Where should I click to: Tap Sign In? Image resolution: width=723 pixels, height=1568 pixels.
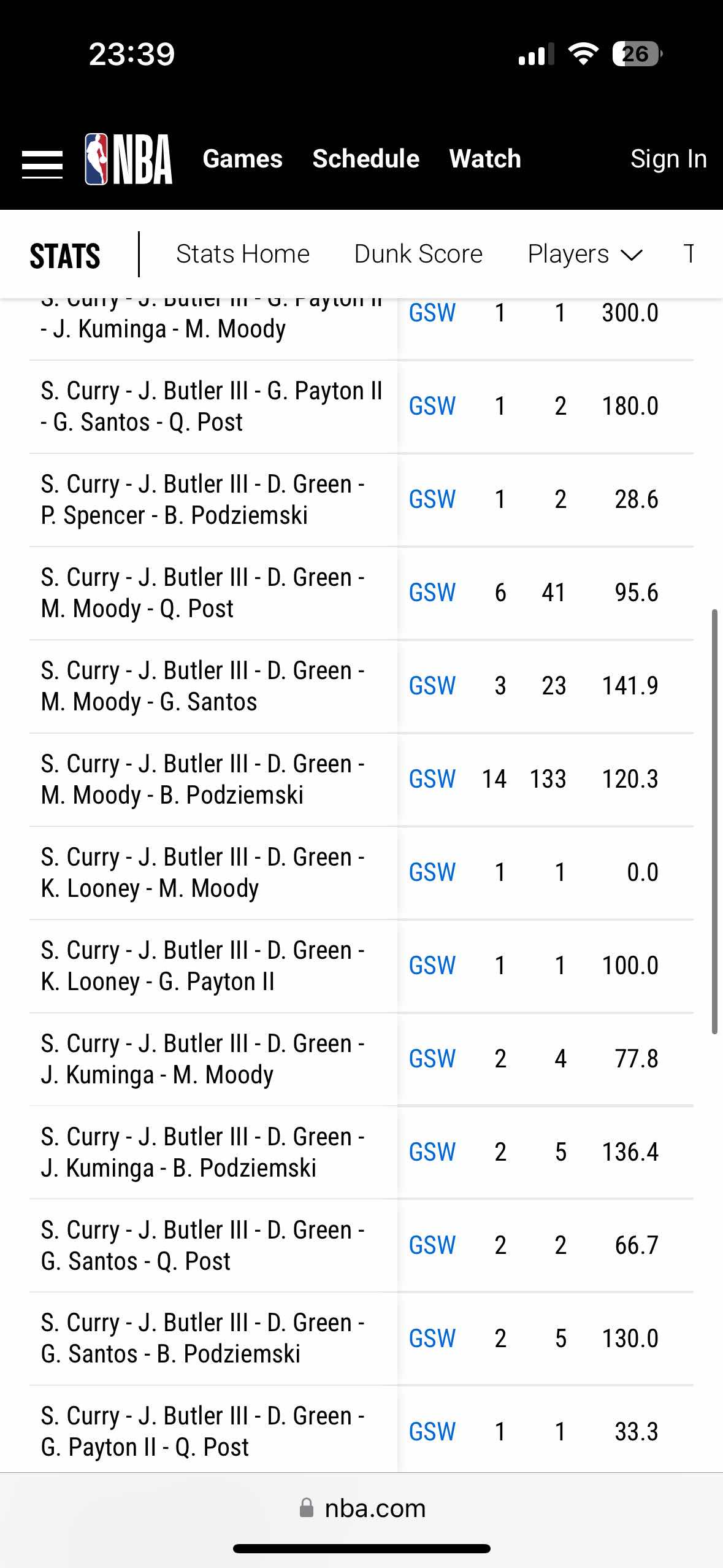coord(668,159)
